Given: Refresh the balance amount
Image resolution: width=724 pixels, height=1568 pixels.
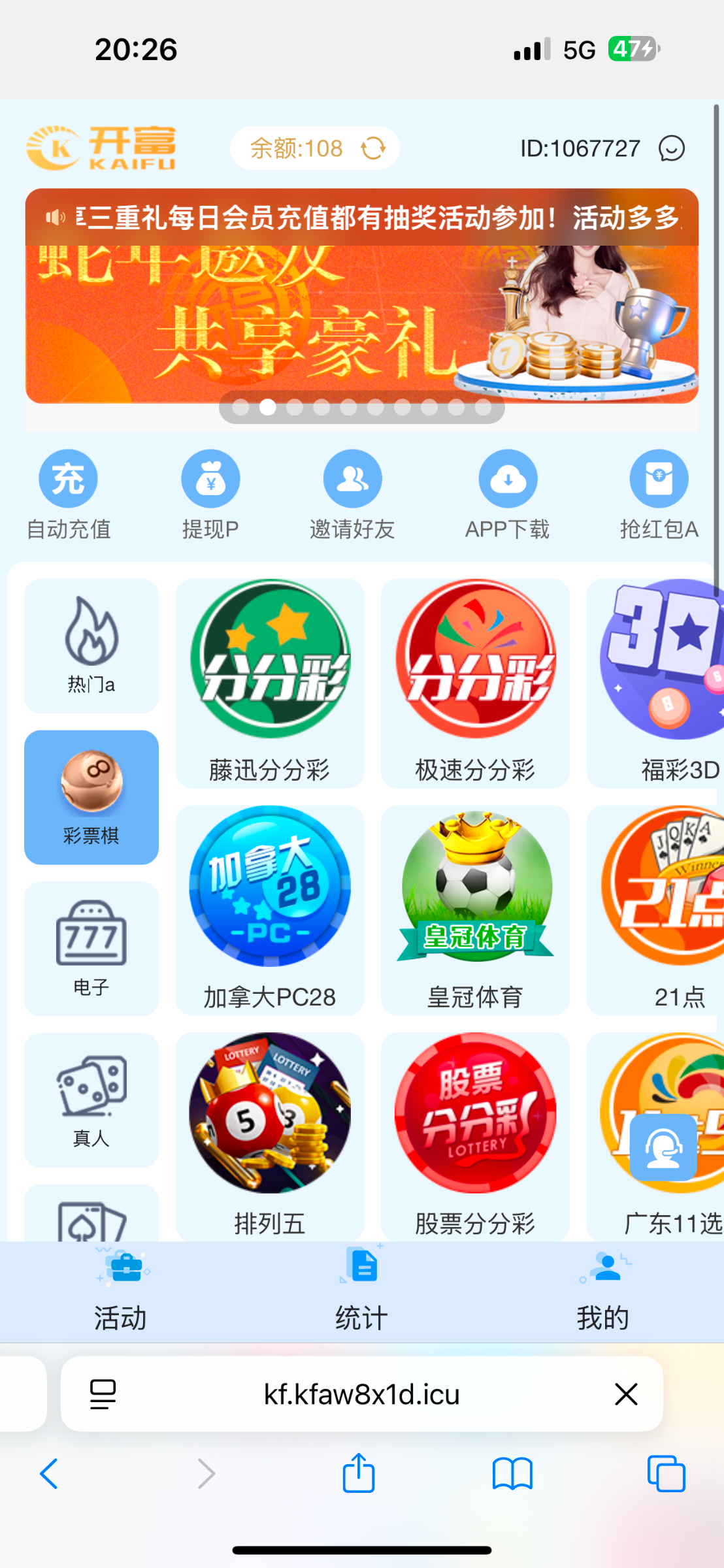Looking at the screenshot, I should 373,148.
